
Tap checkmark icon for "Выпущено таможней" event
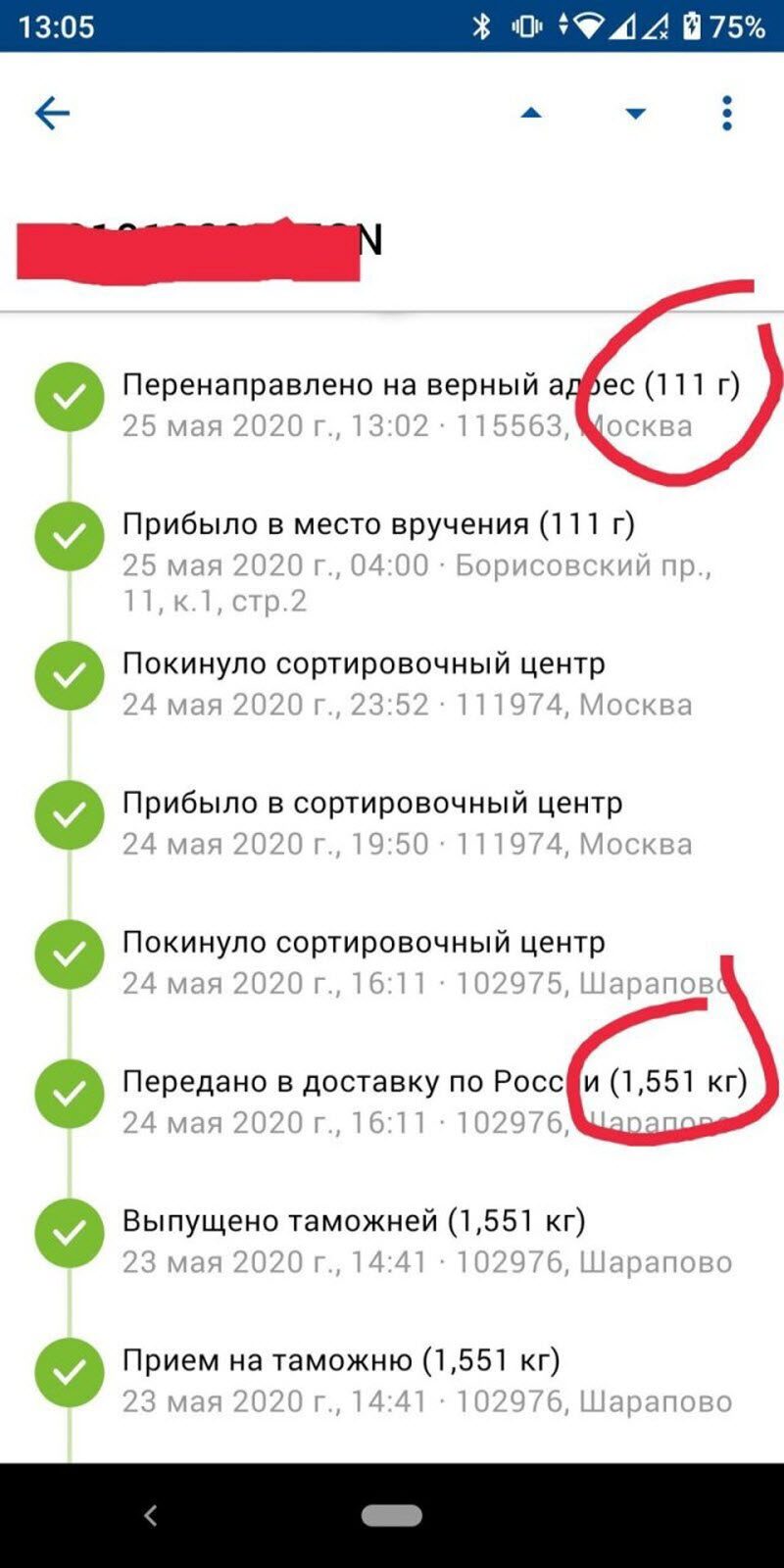67,1234
